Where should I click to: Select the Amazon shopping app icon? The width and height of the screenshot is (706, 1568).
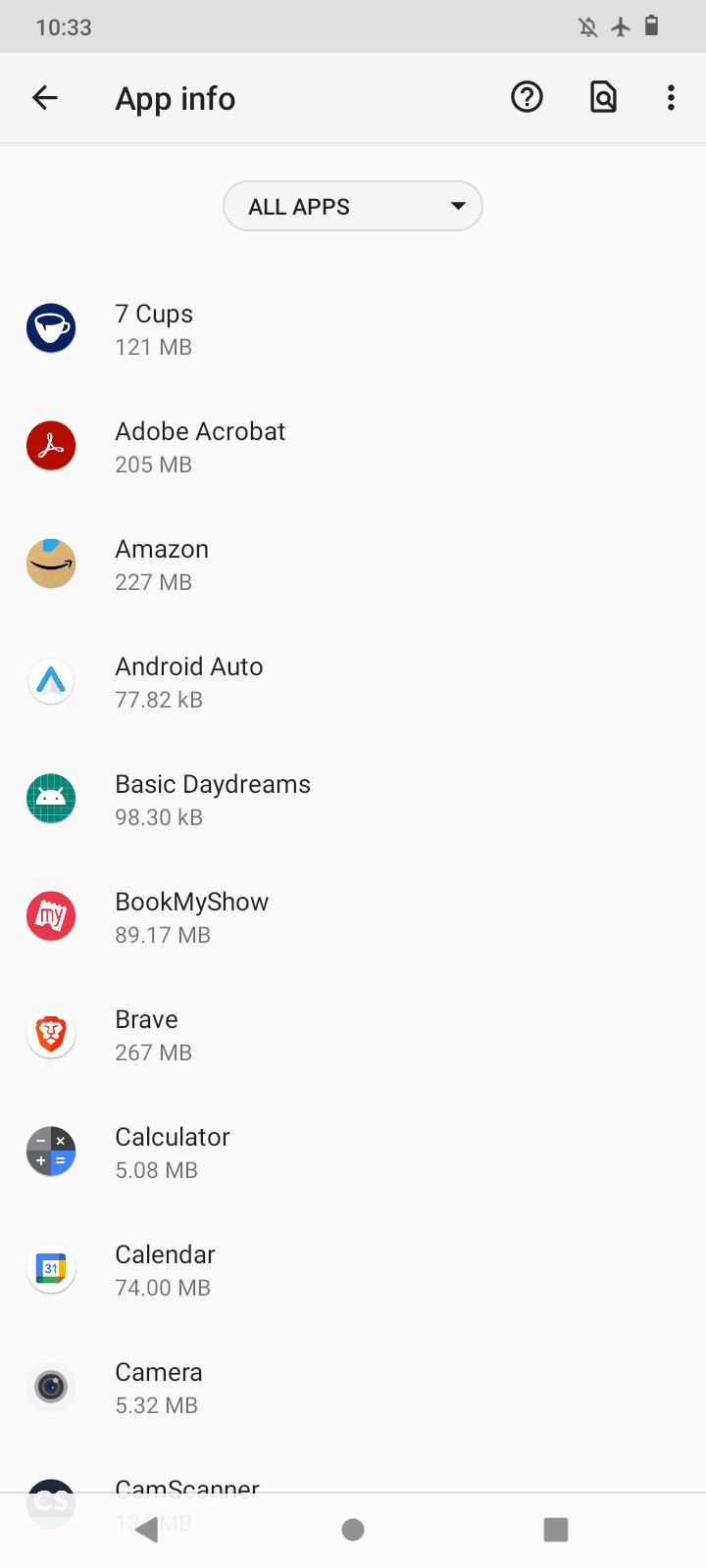coord(51,563)
